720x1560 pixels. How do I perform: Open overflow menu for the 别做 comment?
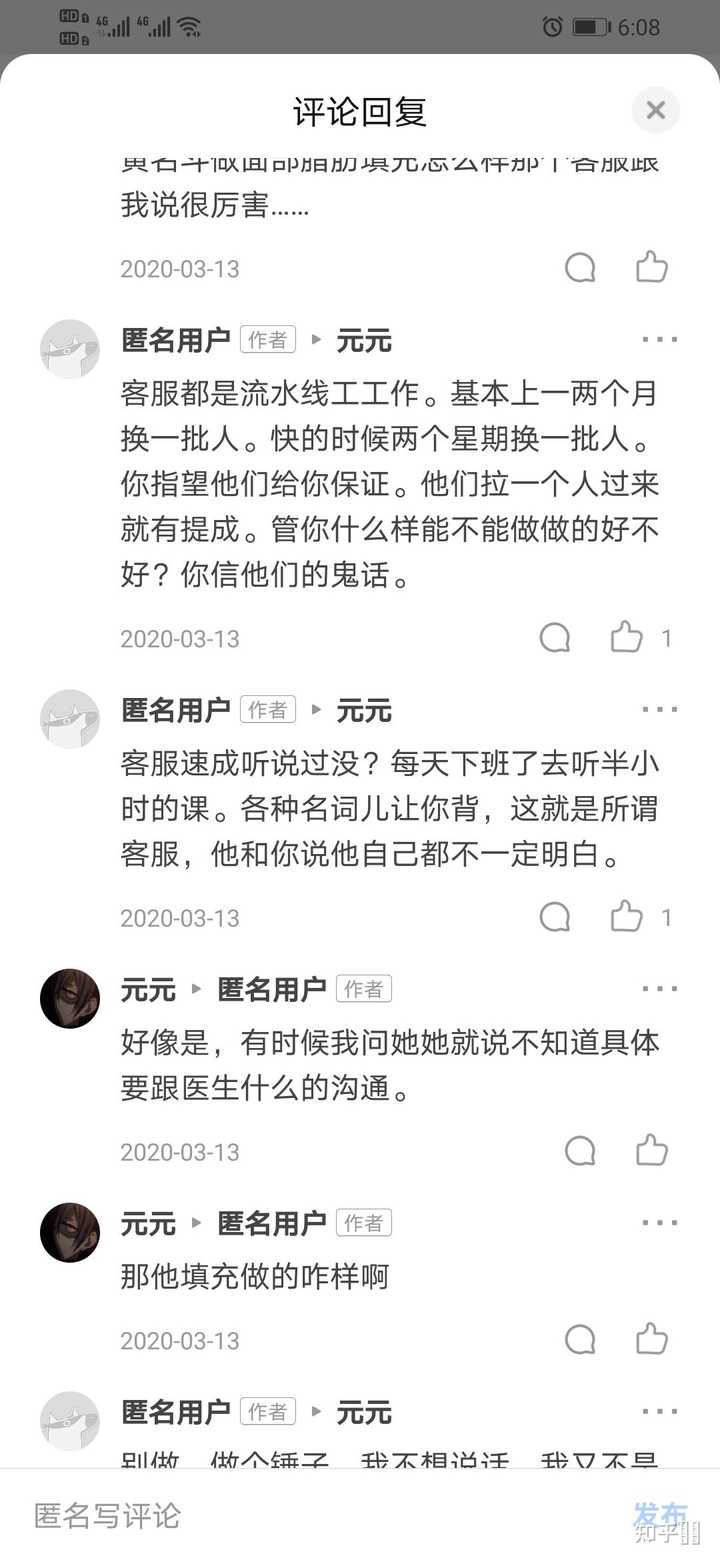click(x=660, y=1412)
